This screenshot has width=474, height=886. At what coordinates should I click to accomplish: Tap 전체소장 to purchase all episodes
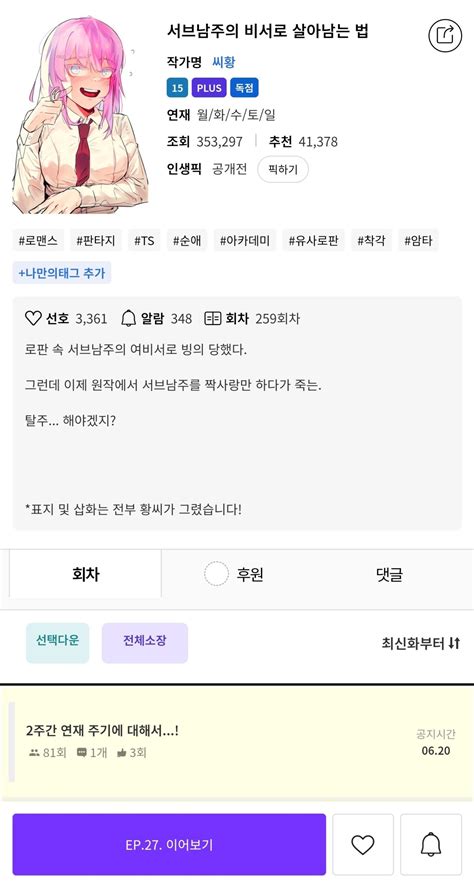pyautogui.click(x=145, y=642)
